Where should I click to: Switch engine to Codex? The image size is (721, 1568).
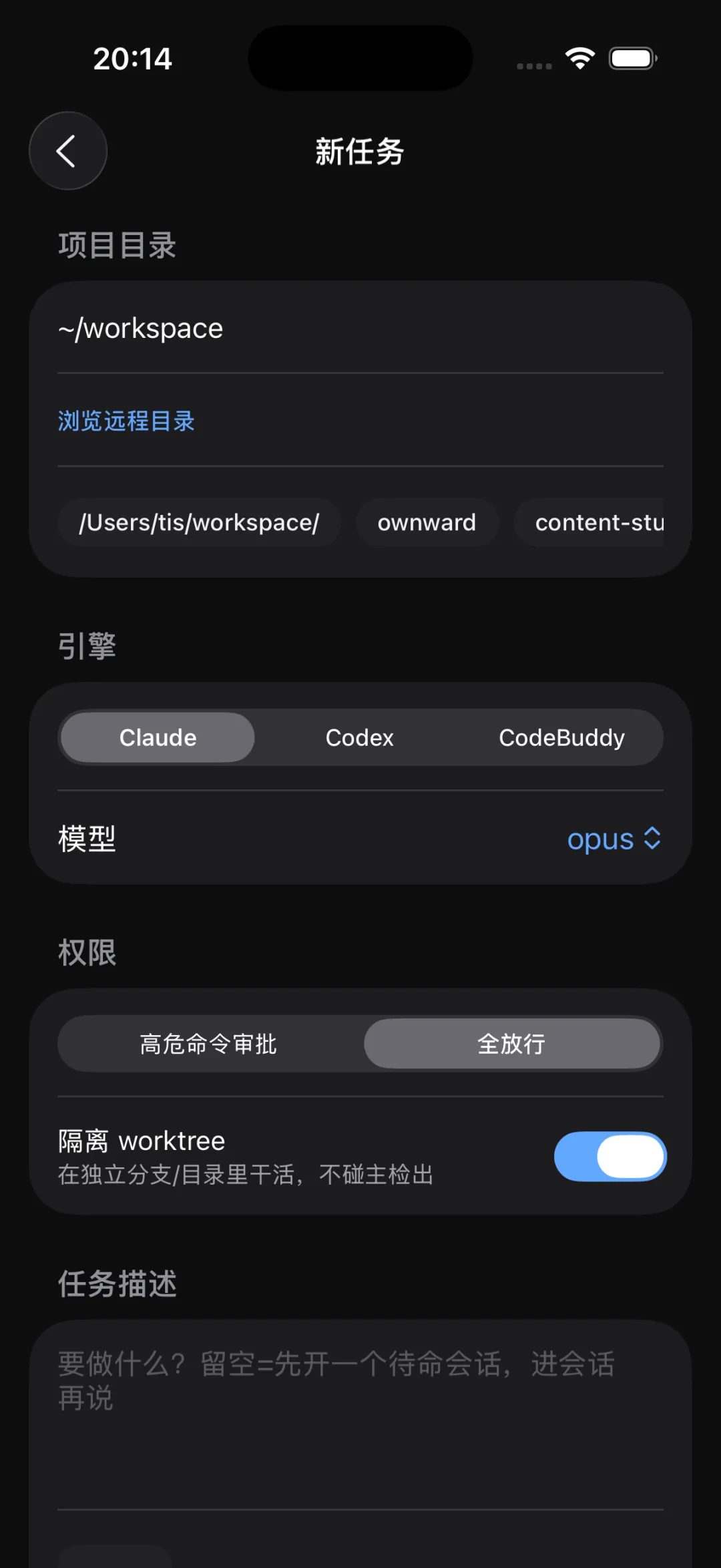359,737
